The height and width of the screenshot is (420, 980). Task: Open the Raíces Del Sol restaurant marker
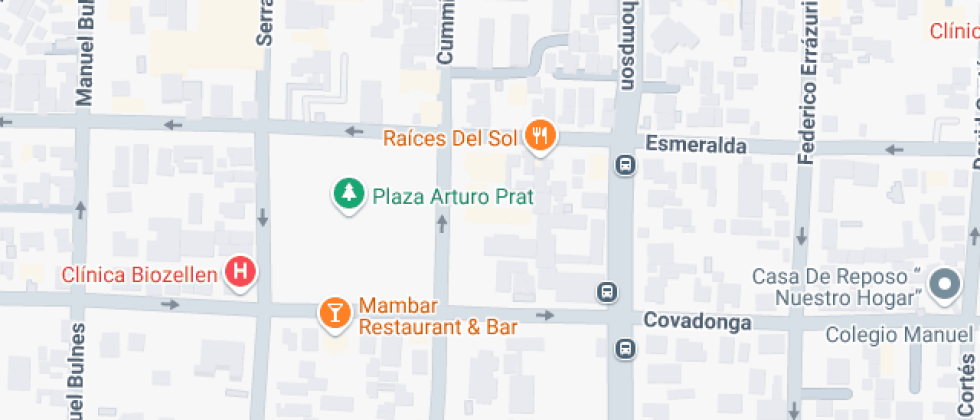[541, 137]
